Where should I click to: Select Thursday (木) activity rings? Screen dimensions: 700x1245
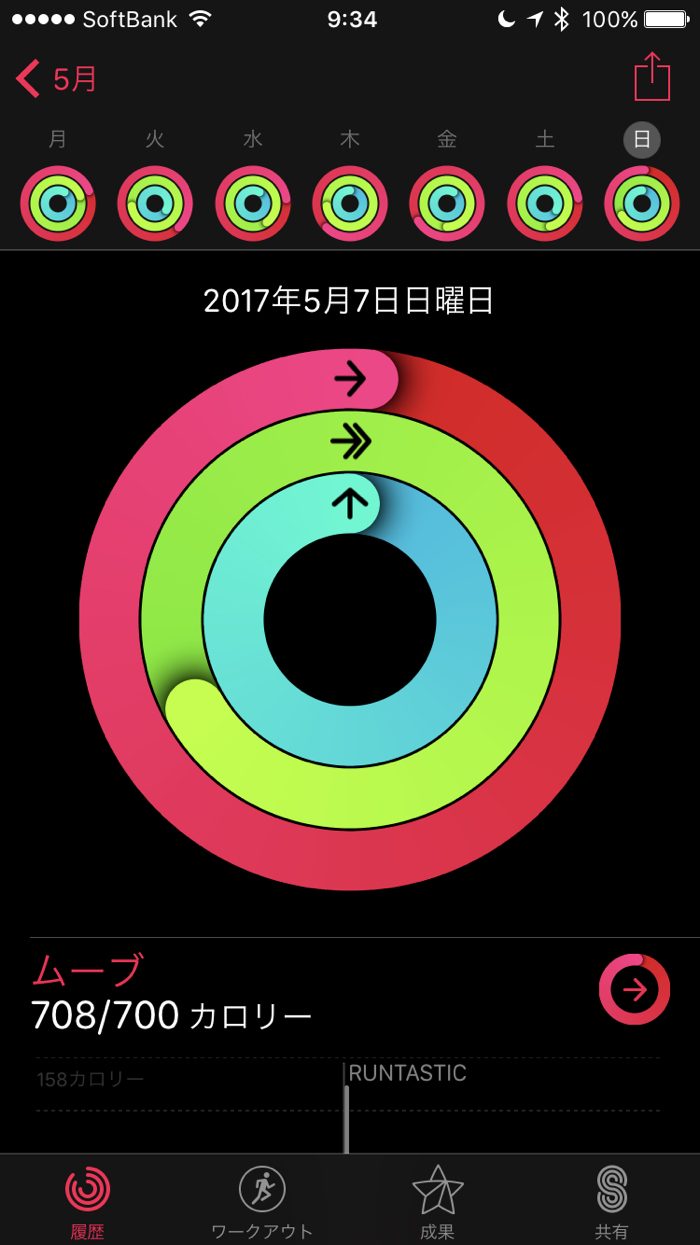(350, 204)
